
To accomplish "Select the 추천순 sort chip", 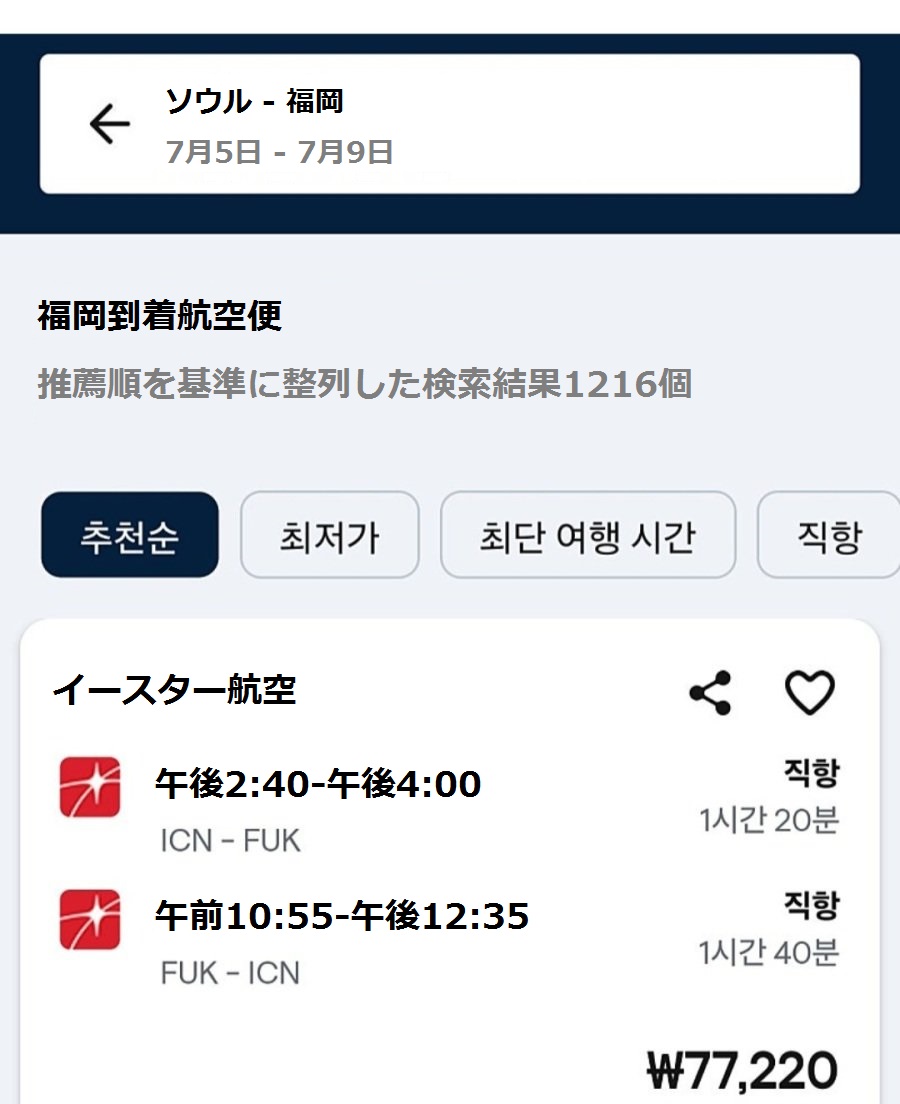I will [130, 535].
